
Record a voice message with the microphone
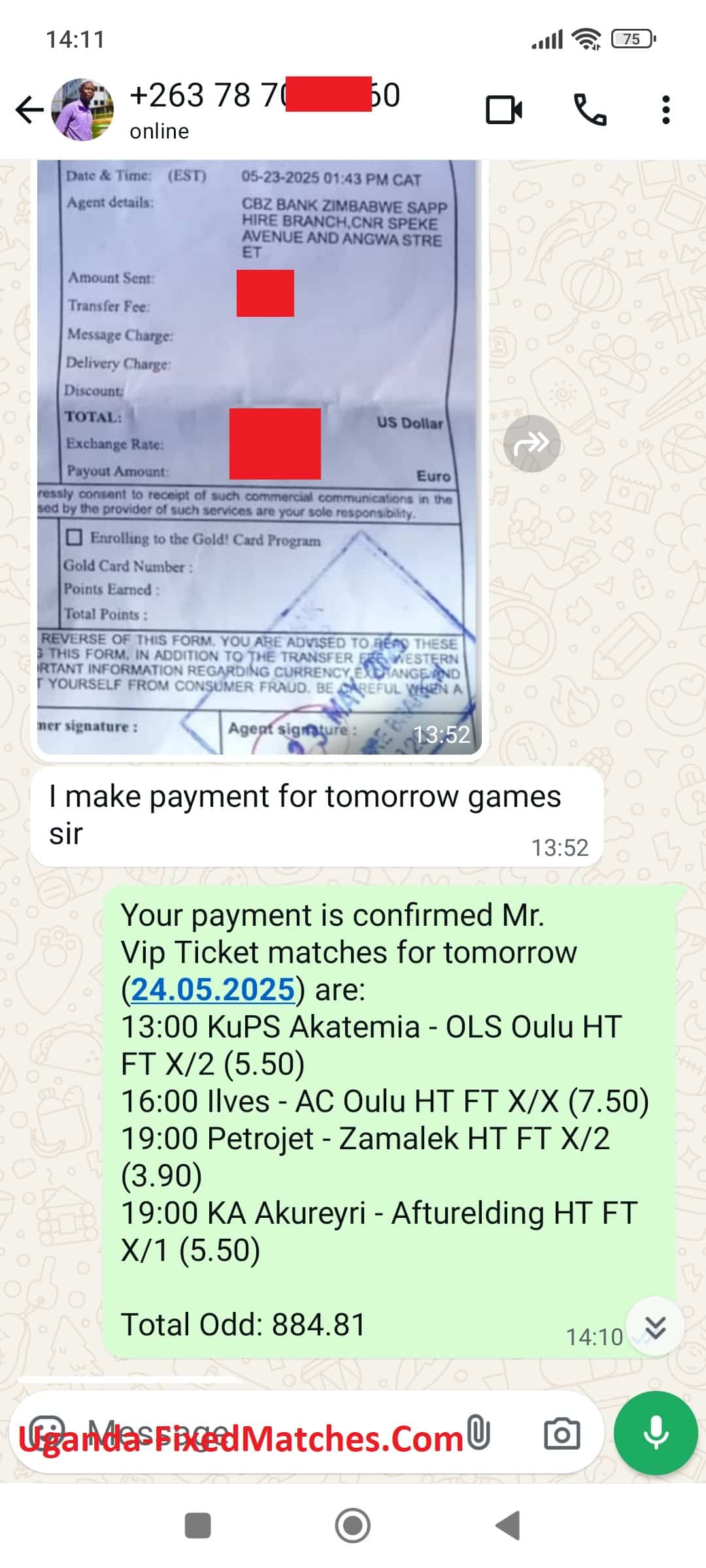tap(656, 1433)
